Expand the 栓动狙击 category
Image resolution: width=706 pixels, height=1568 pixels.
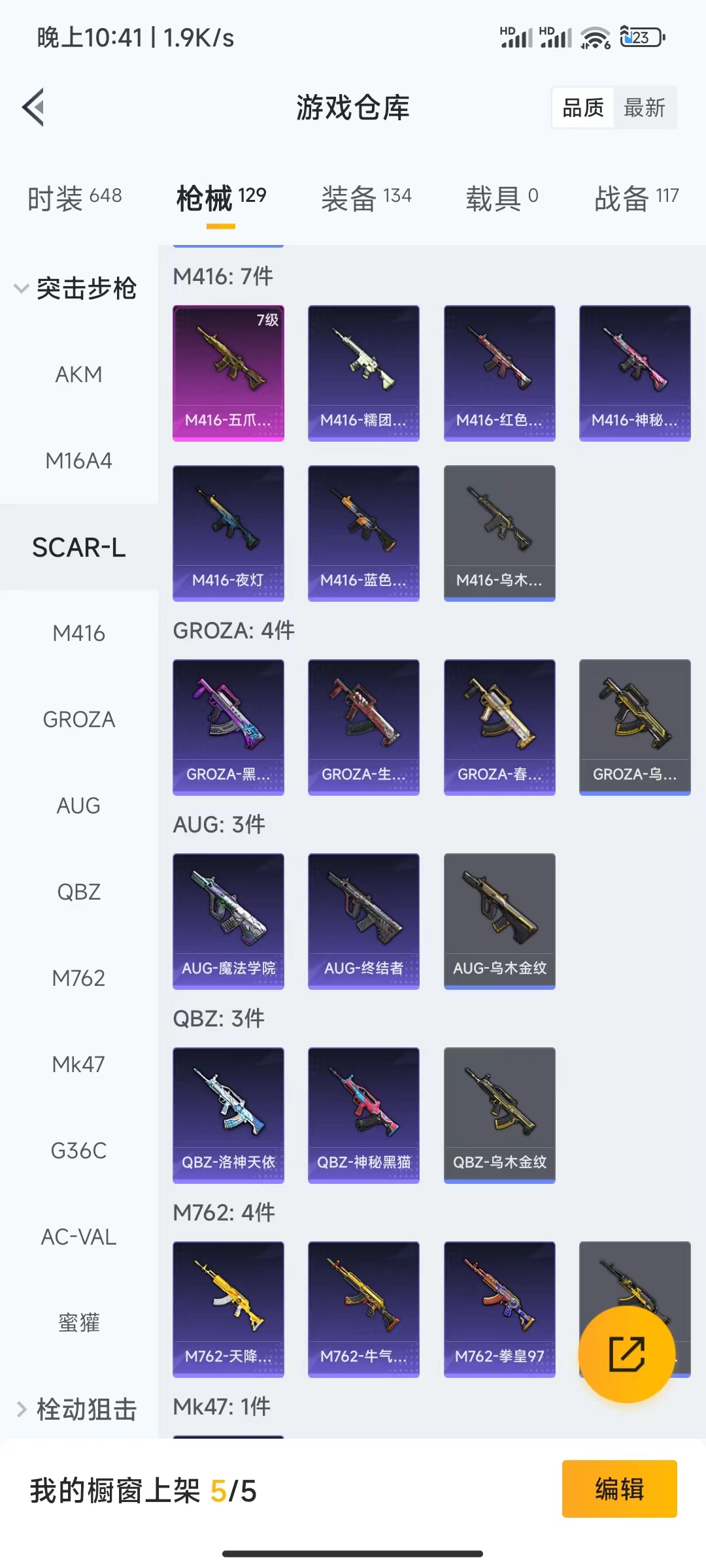coord(77,1409)
